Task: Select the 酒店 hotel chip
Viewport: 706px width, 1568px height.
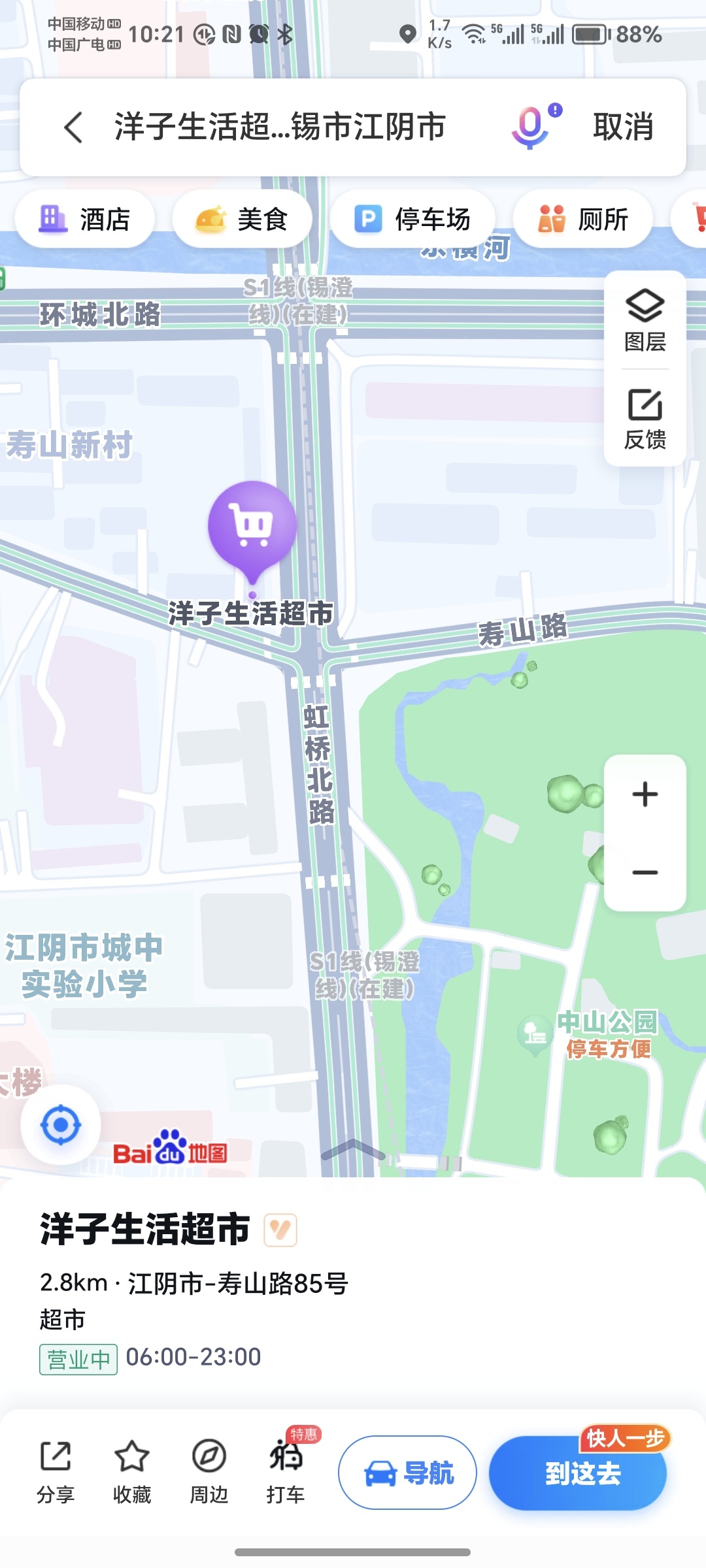Action: tap(86, 220)
